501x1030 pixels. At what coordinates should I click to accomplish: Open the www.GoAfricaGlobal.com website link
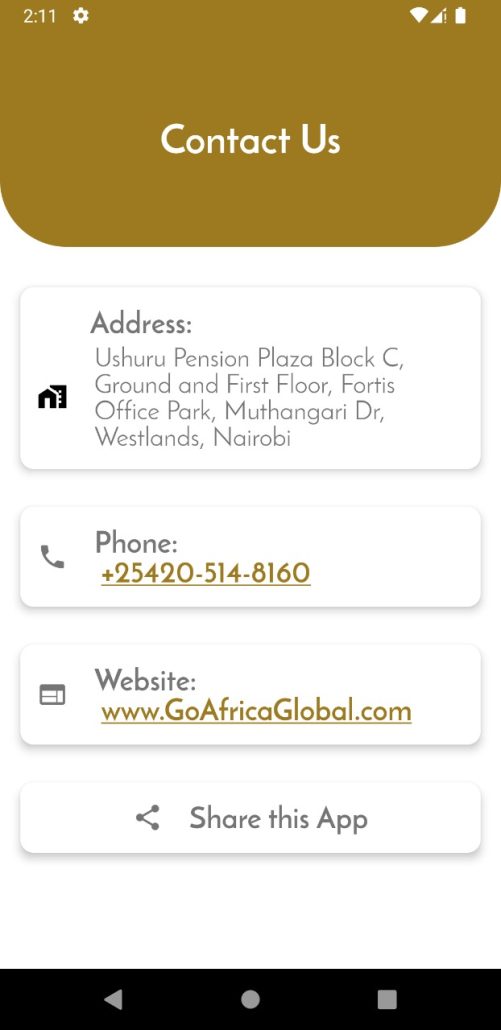tap(256, 711)
